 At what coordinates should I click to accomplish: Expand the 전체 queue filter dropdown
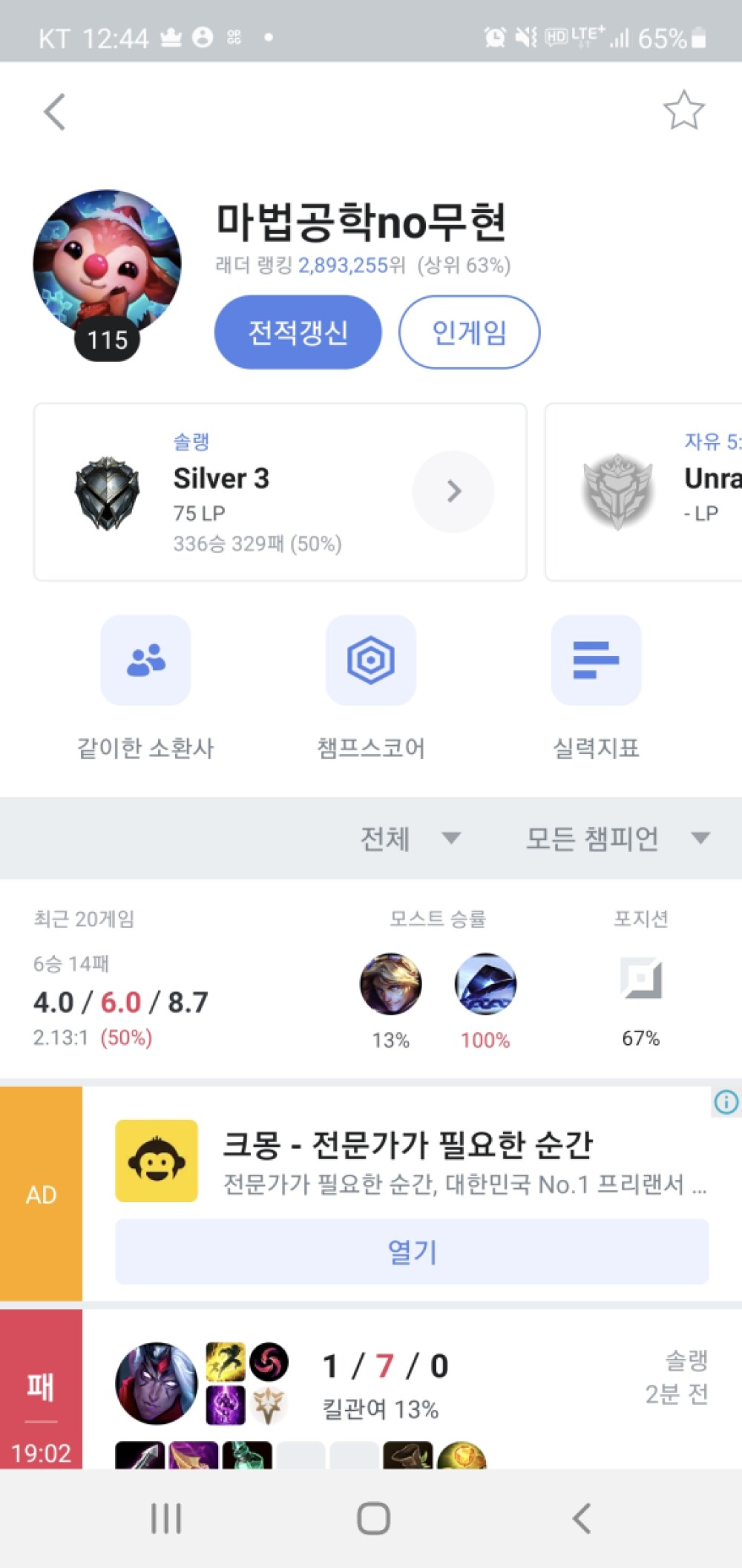pyautogui.click(x=409, y=839)
